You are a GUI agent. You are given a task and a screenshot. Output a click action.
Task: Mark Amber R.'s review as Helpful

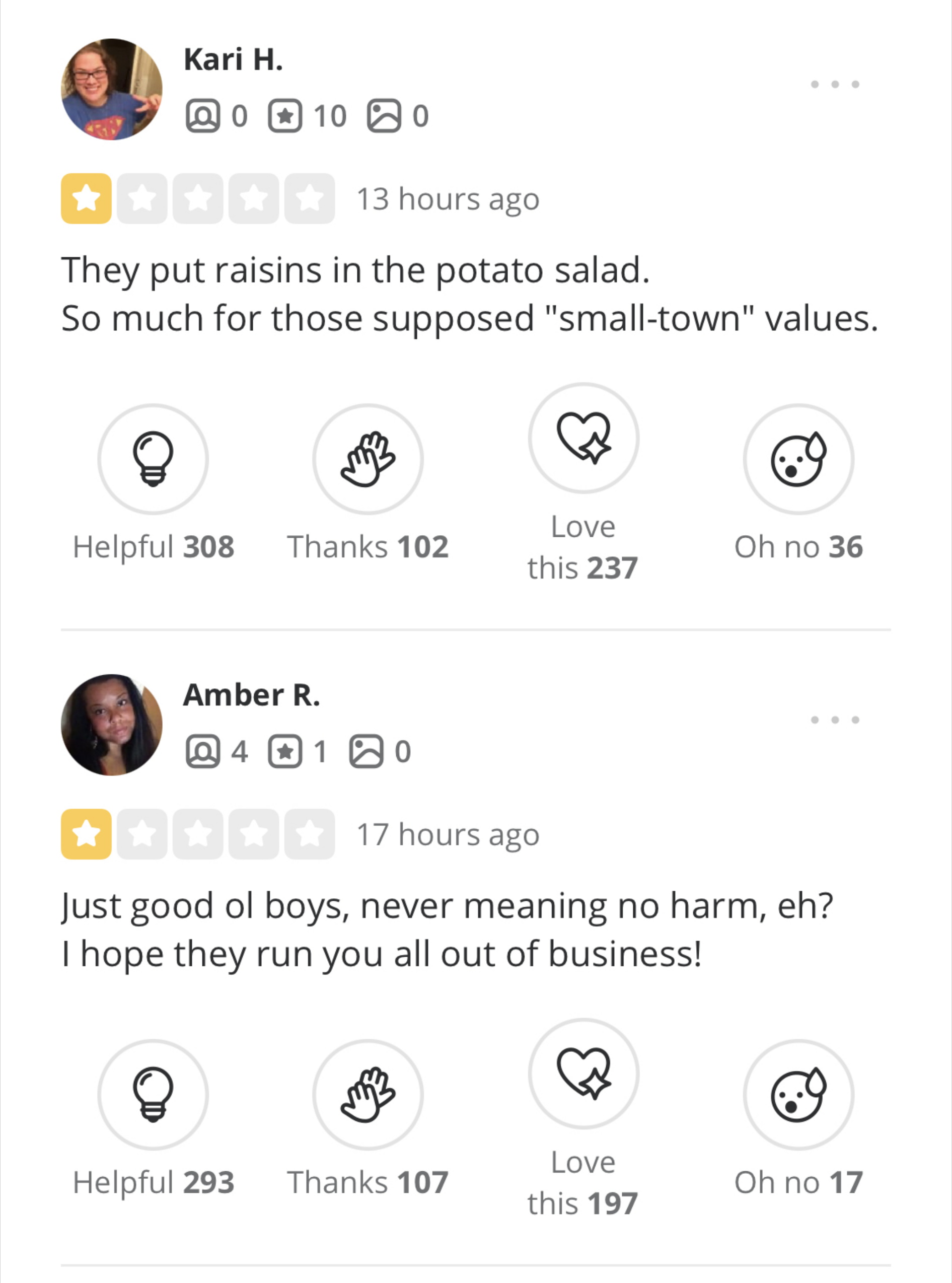153,1095
